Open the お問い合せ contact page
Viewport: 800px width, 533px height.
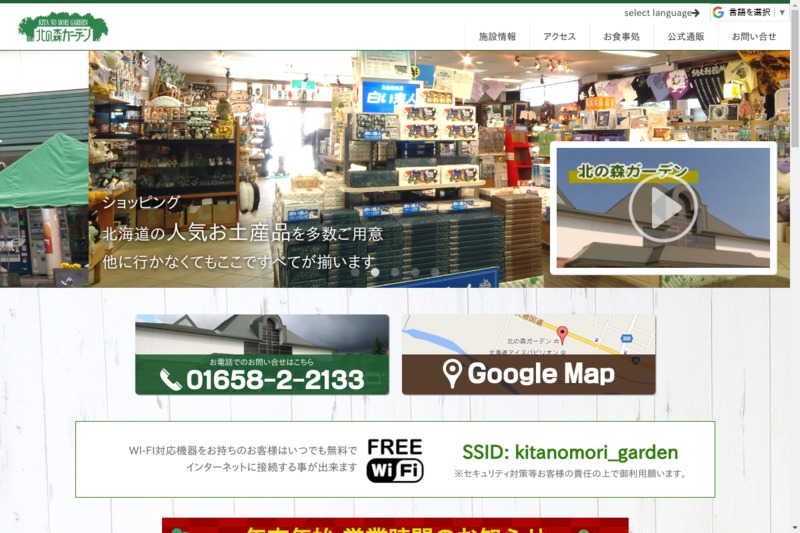pyautogui.click(x=753, y=37)
